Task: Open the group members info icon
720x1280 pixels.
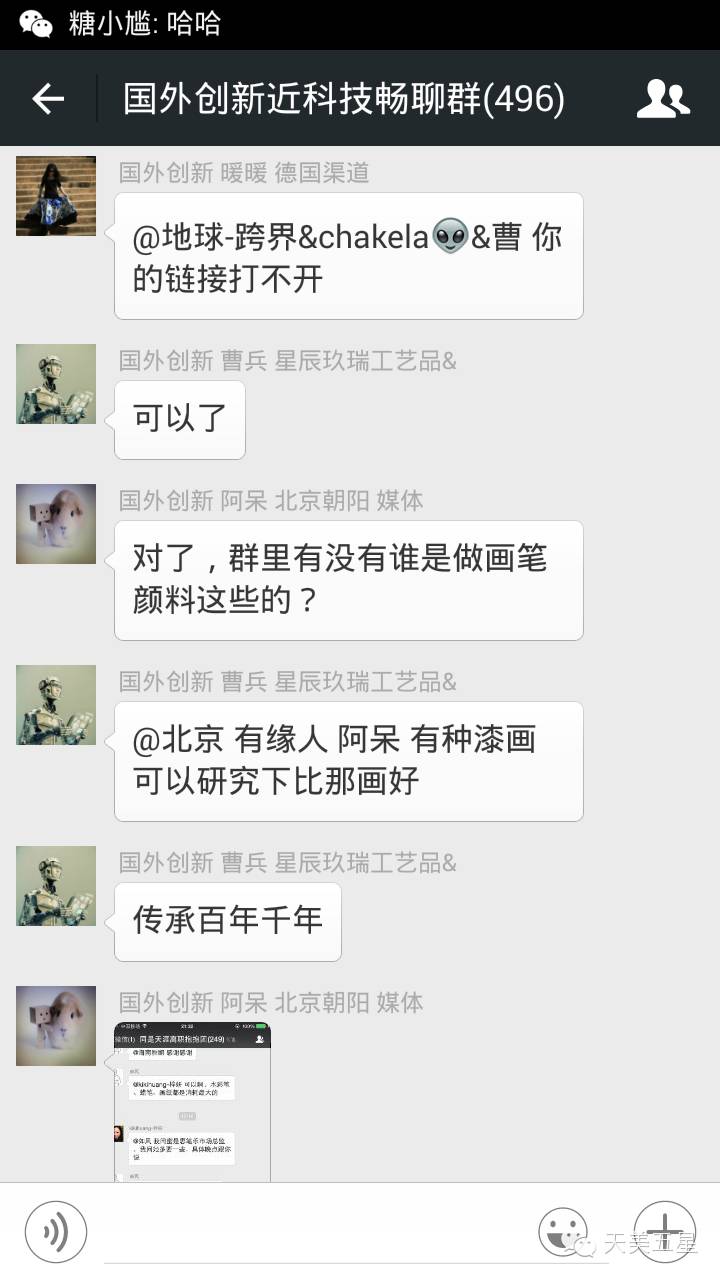Action: click(663, 98)
